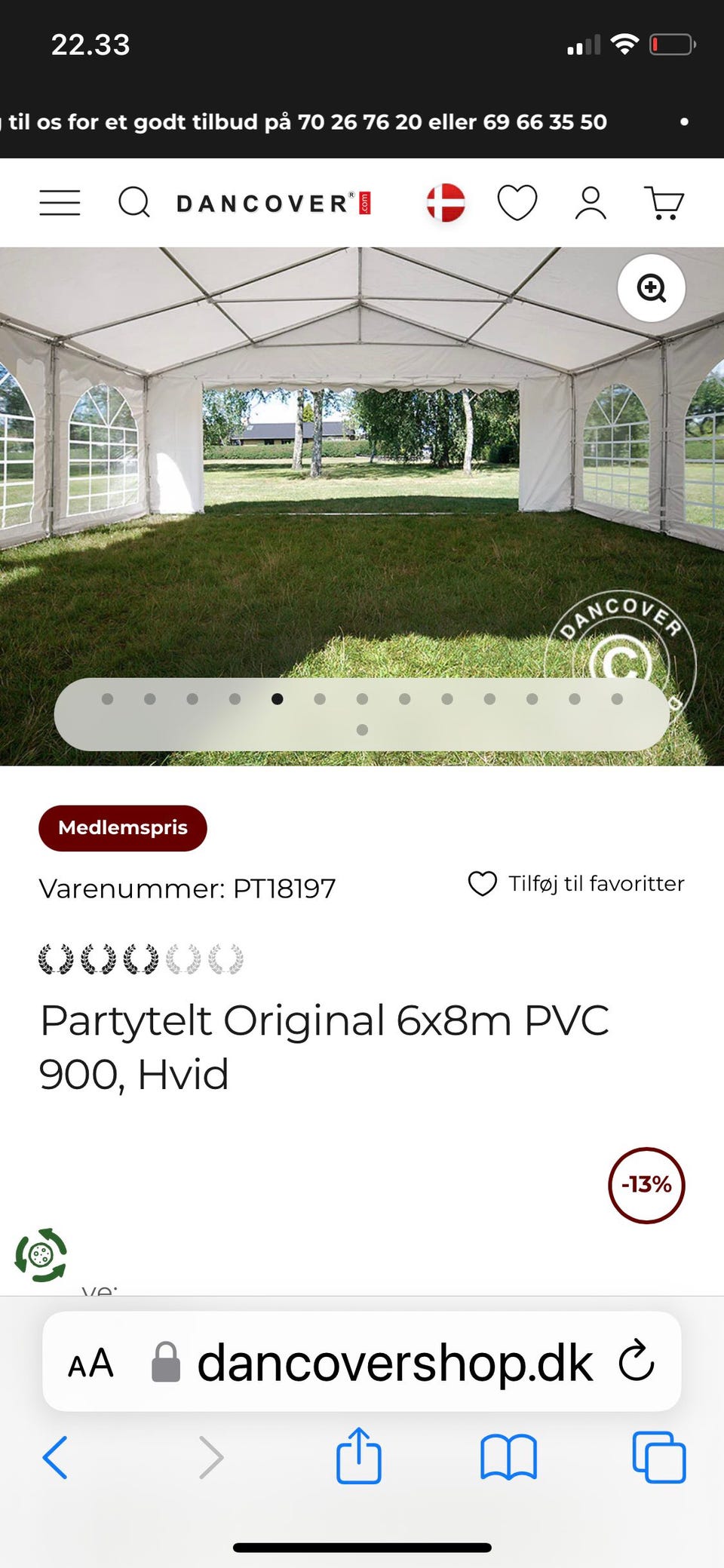Open the shopping cart

tap(664, 202)
